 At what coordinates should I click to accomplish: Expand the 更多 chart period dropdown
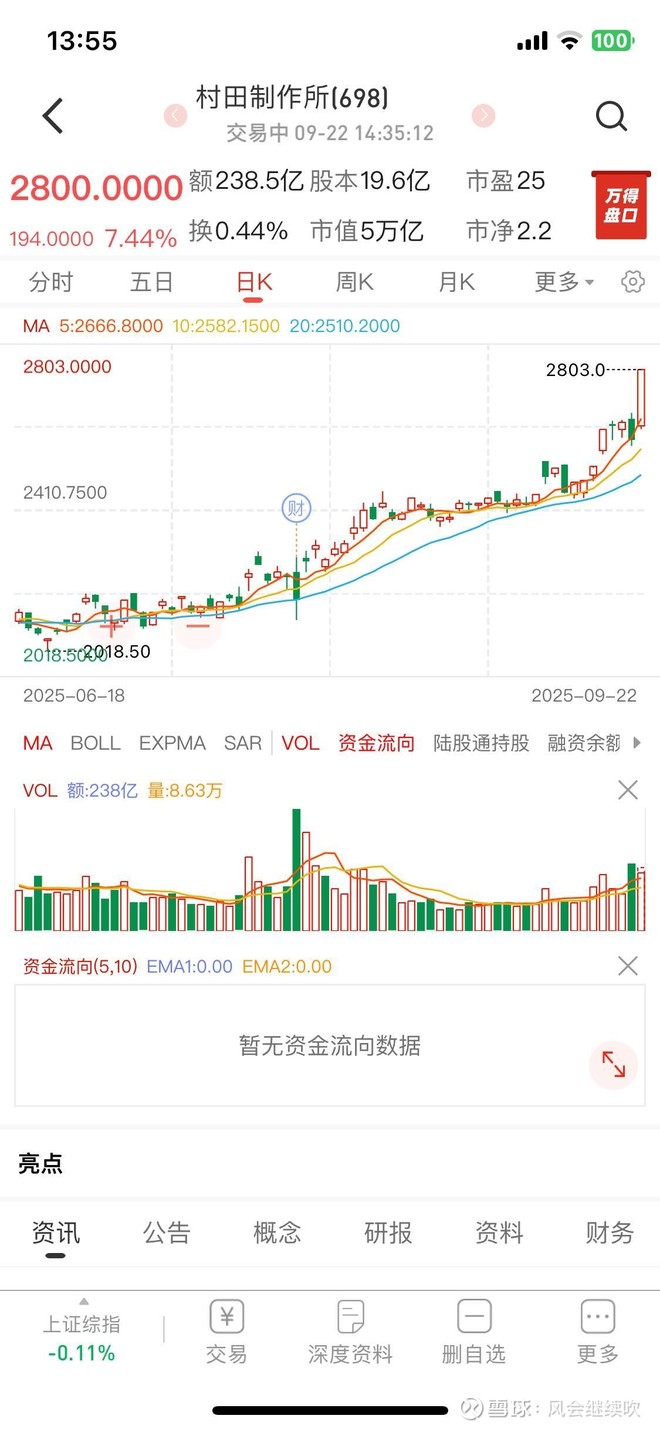pos(564,282)
